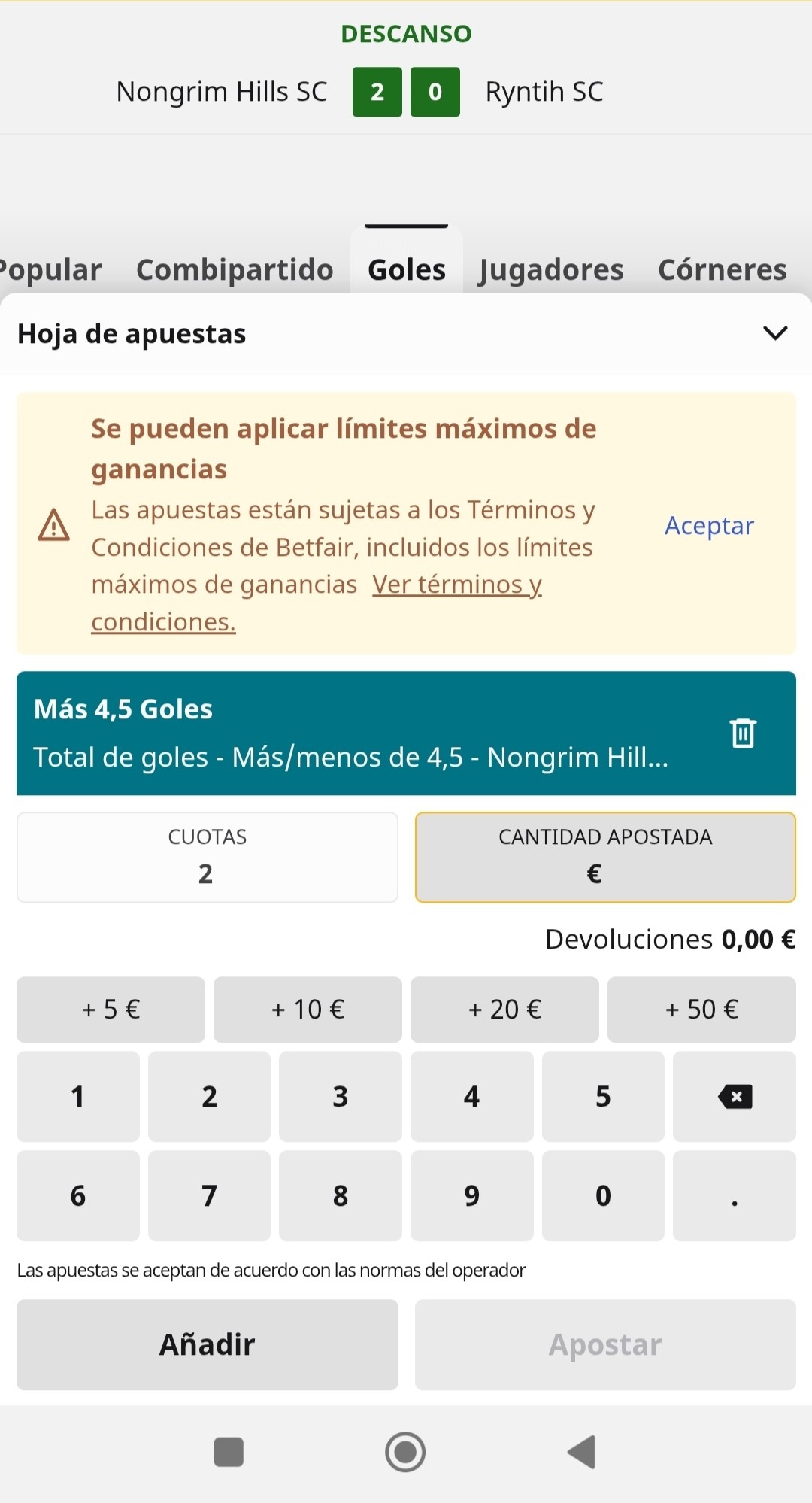Viewport: 812px width, 1503px height.
Task: Enter digit 0 on the keypad
Action: tap(603, 1195)
